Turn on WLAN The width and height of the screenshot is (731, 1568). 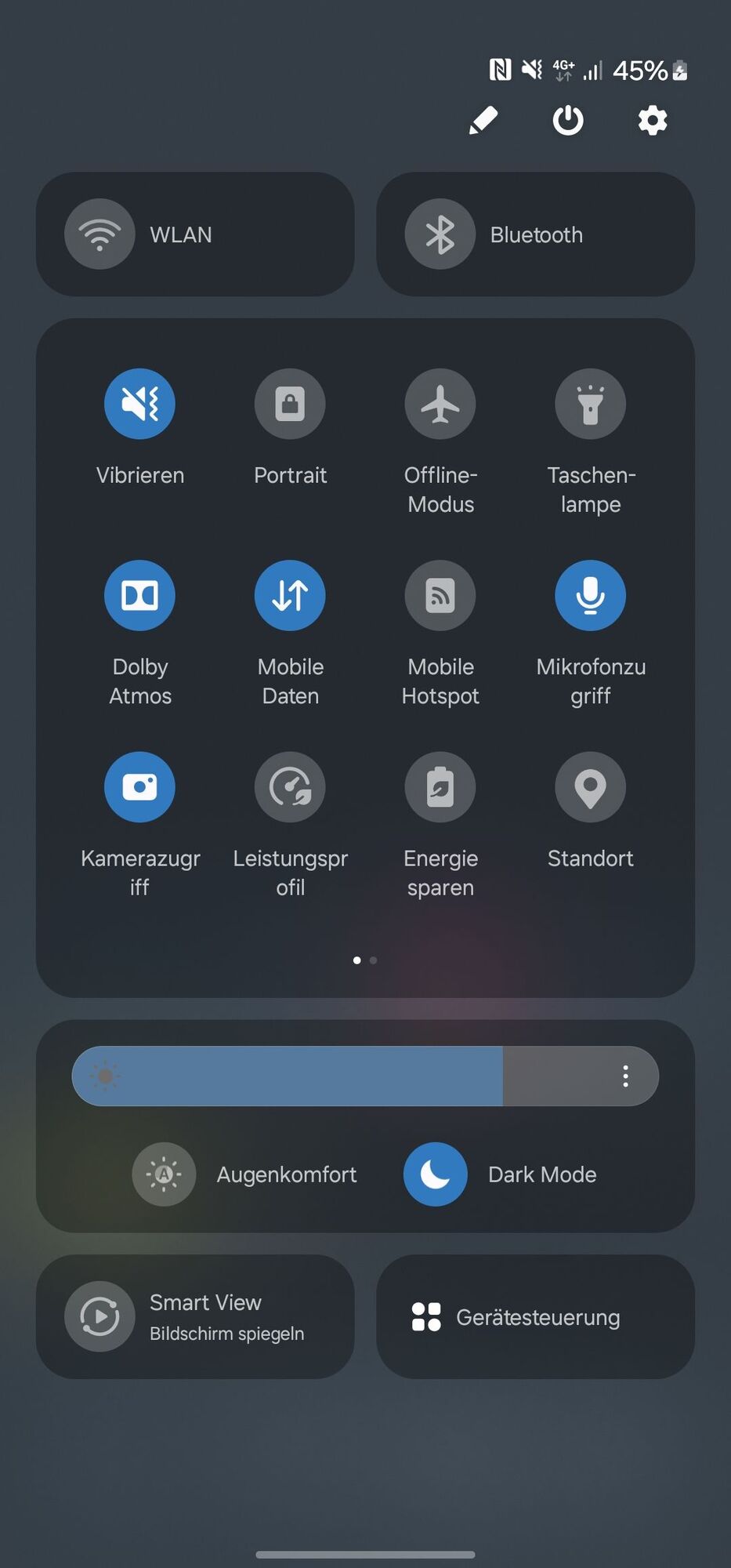point(100,234)
